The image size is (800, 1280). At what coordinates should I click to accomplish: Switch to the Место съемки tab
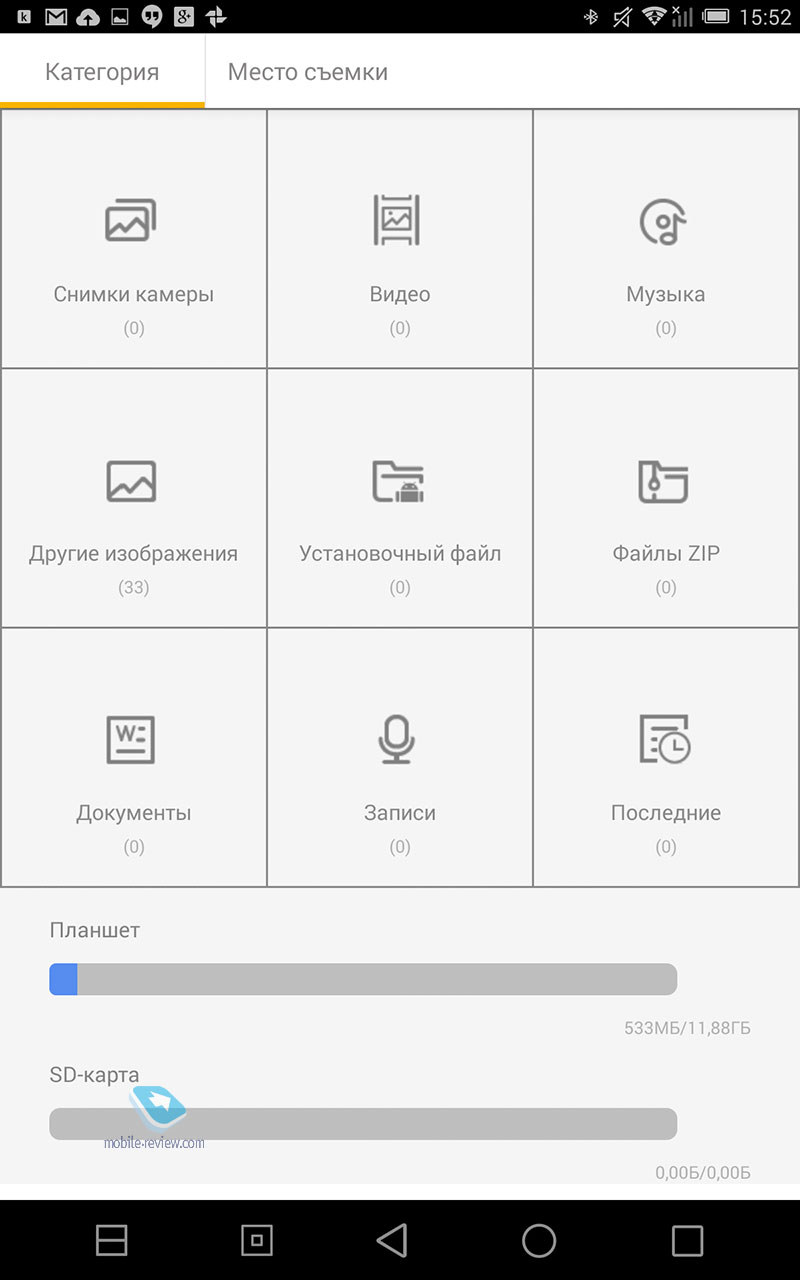point(308,72)
